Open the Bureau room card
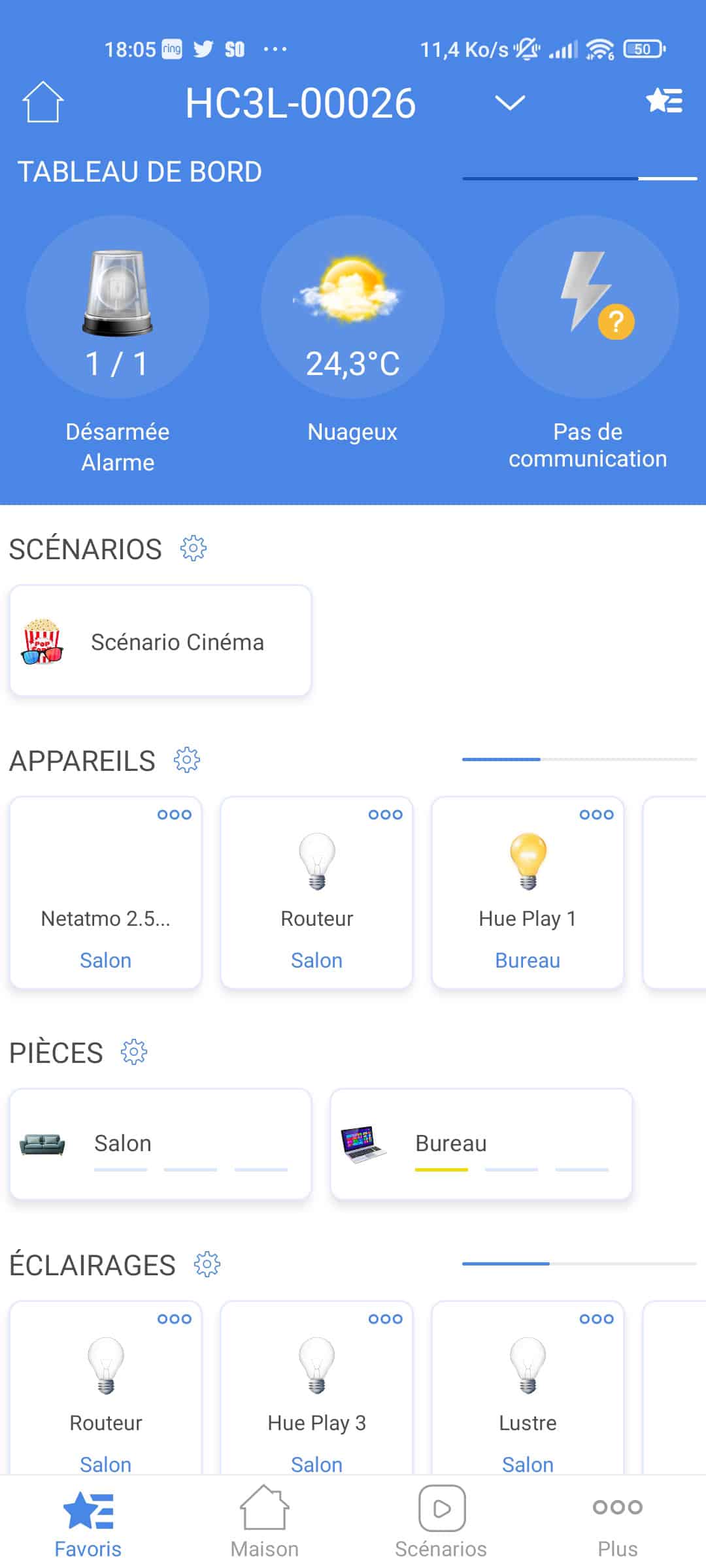Viewport: 706px width, 1568px height. [x=481, y=1144]
